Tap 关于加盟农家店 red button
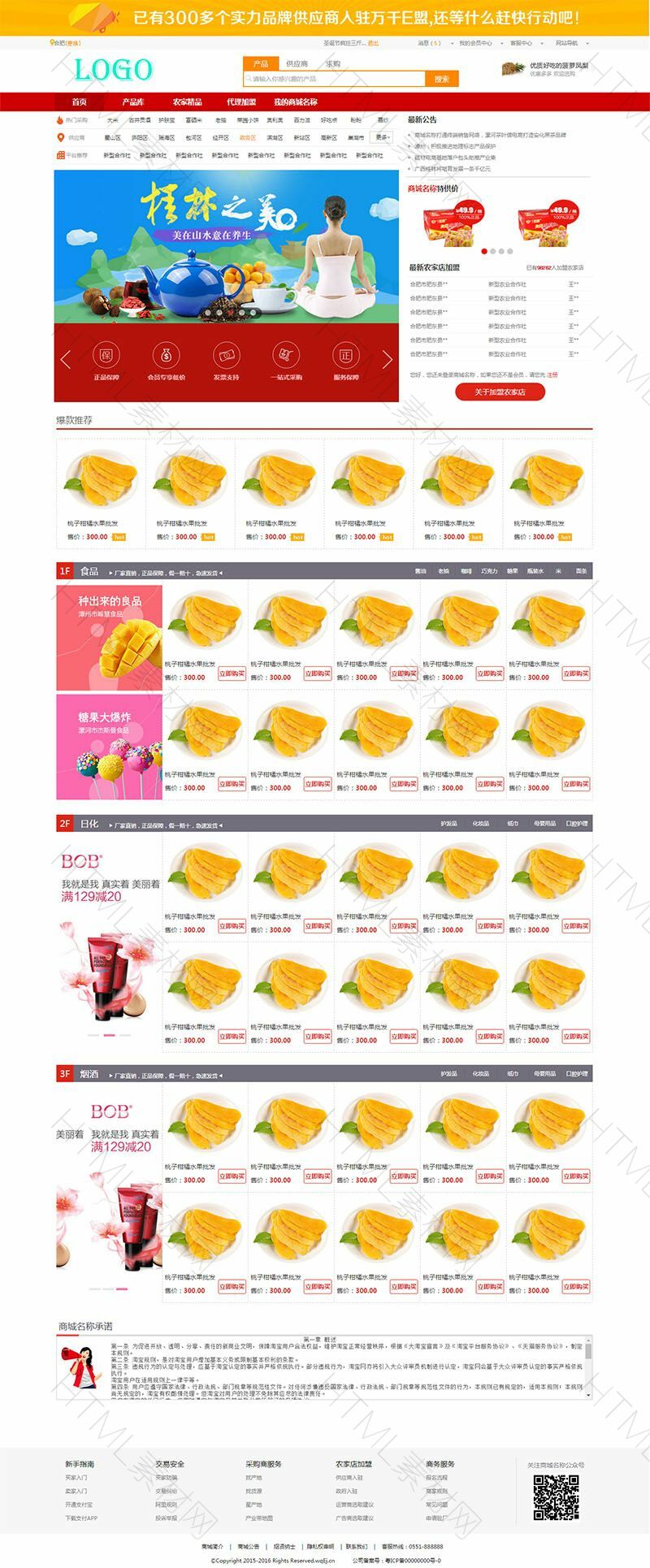The height and width of the screenshot is (1568, 650). pos(500,392)
